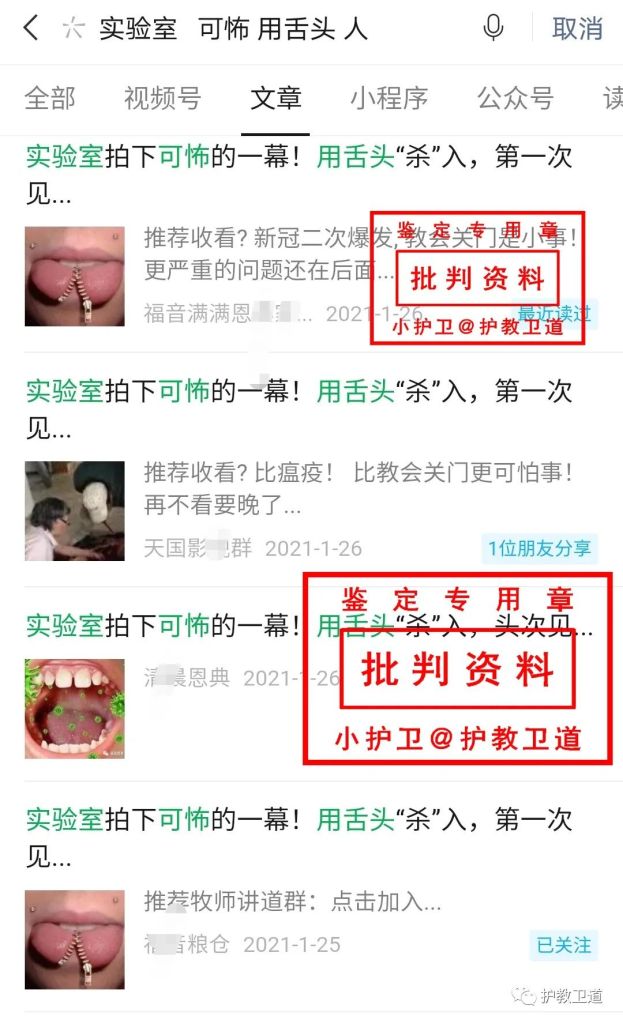This screenshot has height=1024, width=623.
Task: Select the 文章 tab
Action: [x=276, y=98]
